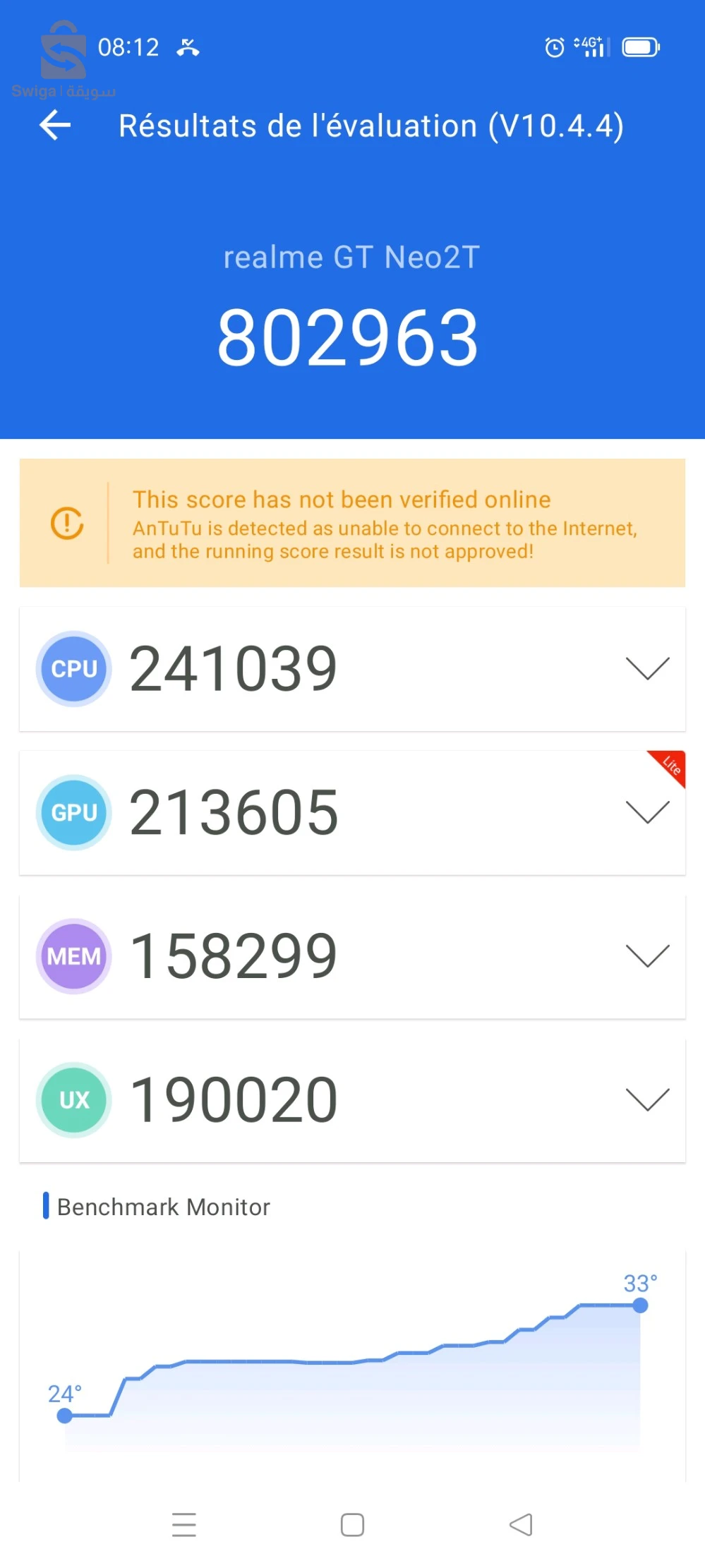Tap the back triangle in the navigation bar

click(521, 1524)
